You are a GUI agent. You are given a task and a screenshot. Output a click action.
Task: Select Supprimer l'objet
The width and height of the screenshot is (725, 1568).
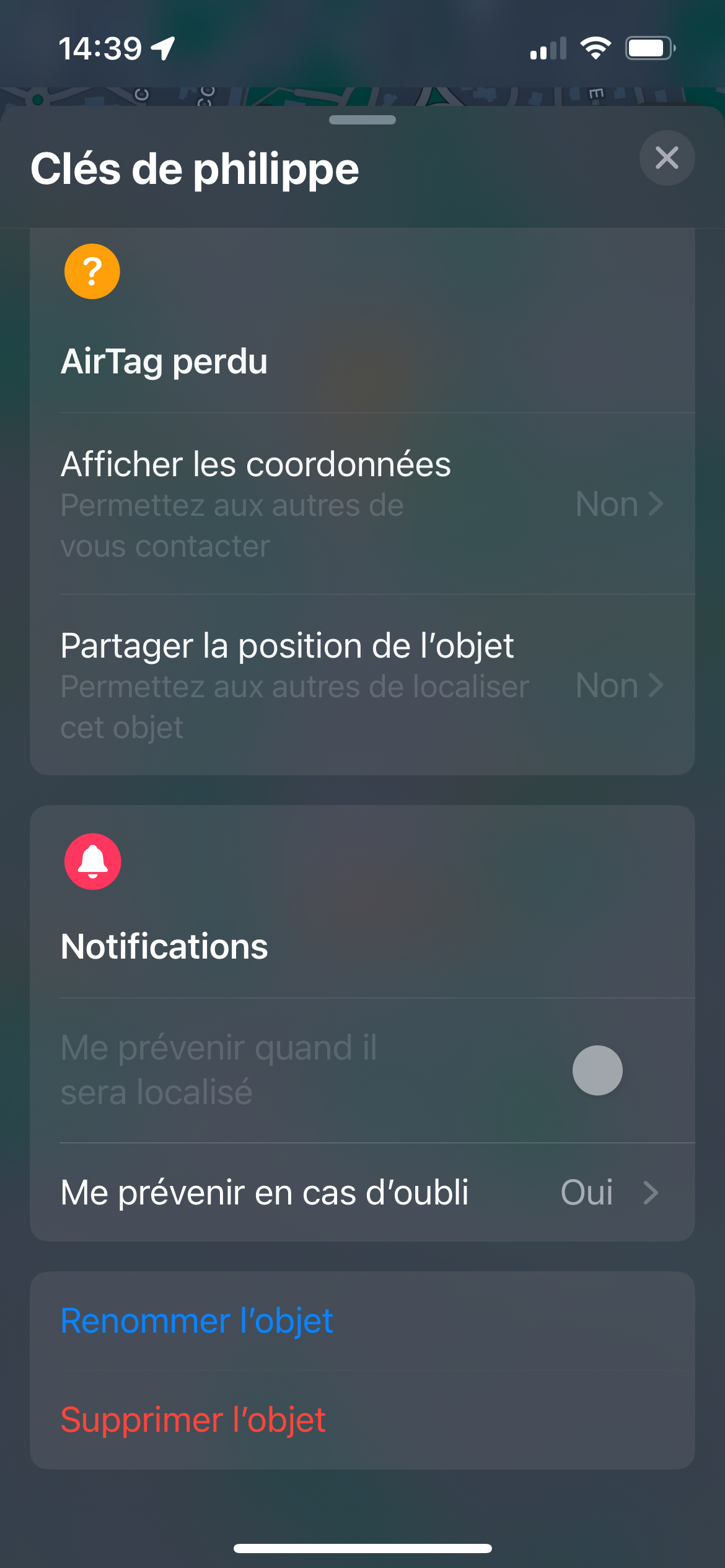tap(193, 1419)
